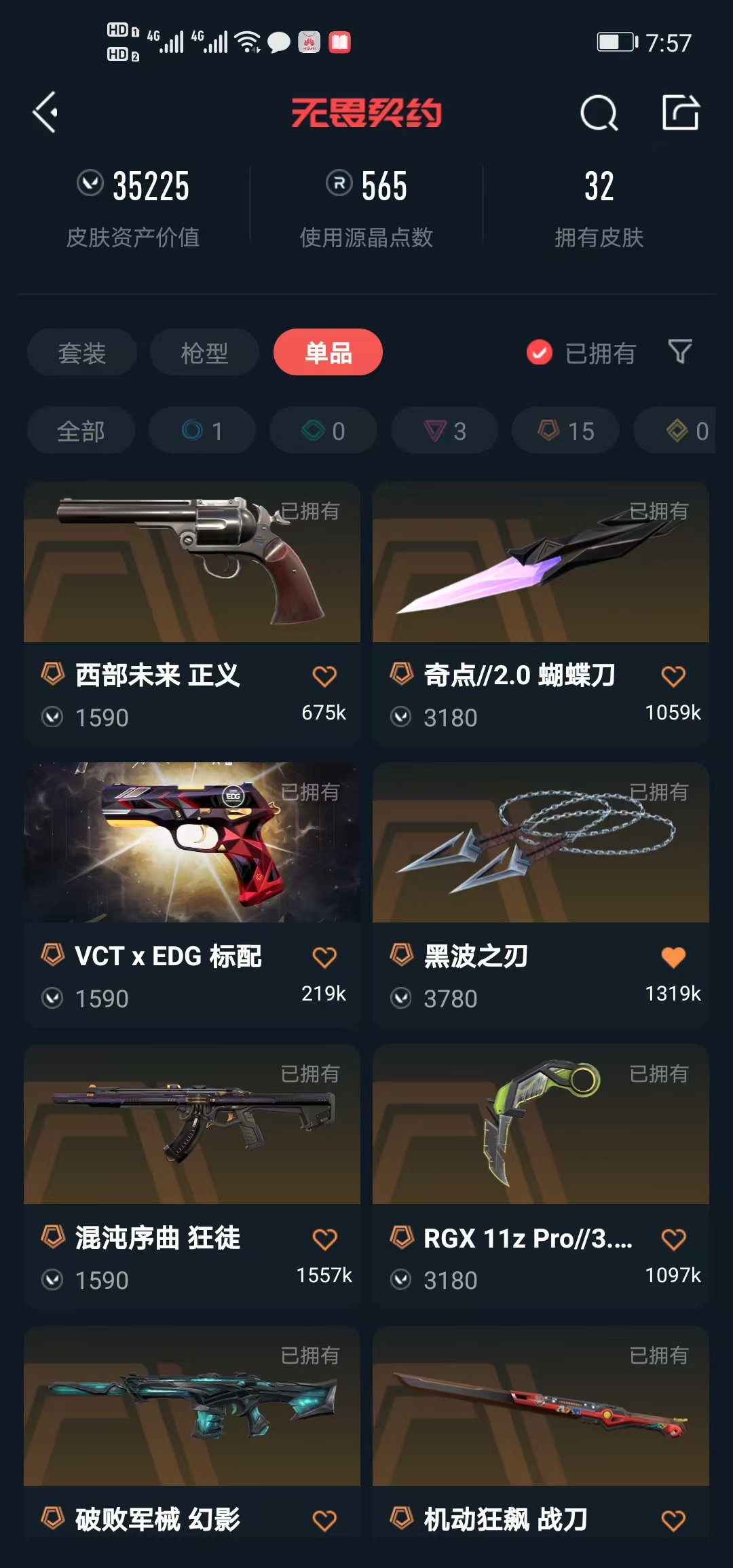Like the 混沌序曲 狂徒 skin
Screen dimensions: 733x1568
(x=324, y=1239)
